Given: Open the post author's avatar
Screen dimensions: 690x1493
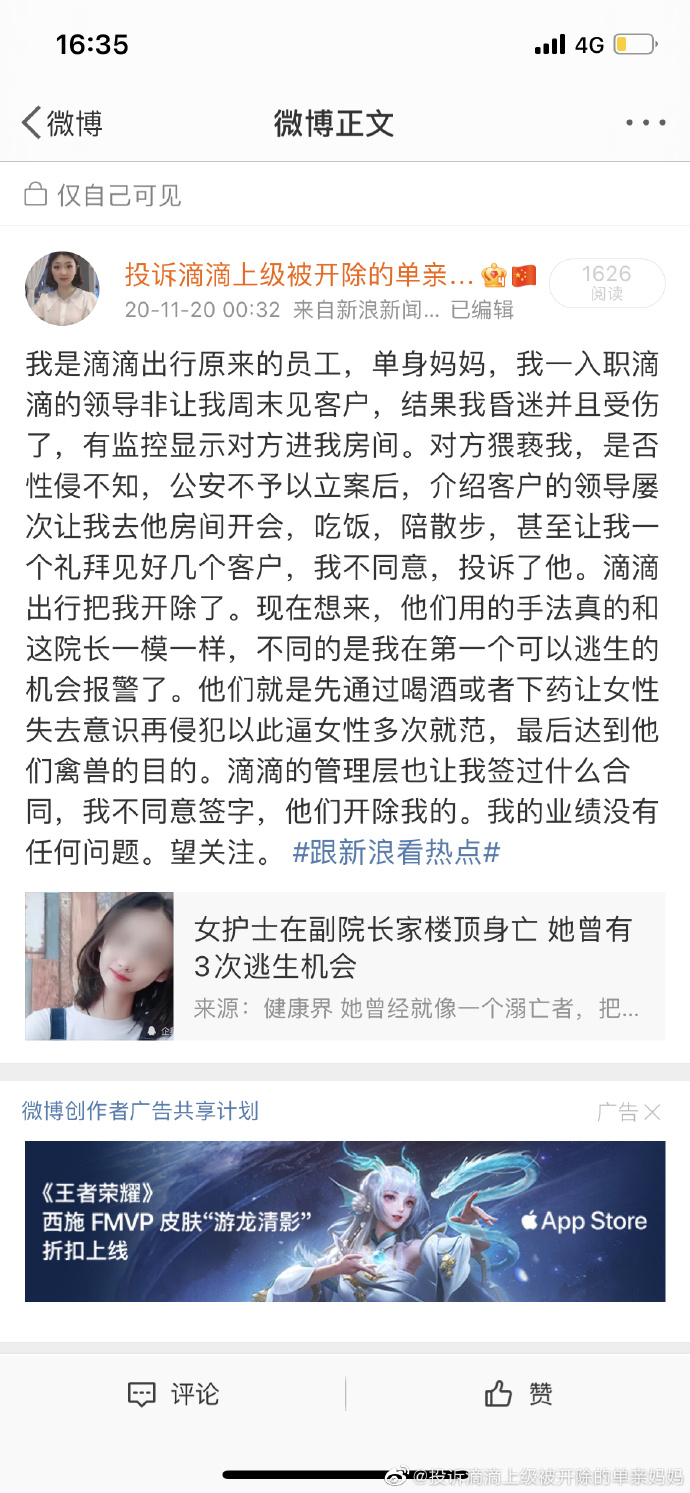Looking at the screenshot, I should [x=62, y=288].
